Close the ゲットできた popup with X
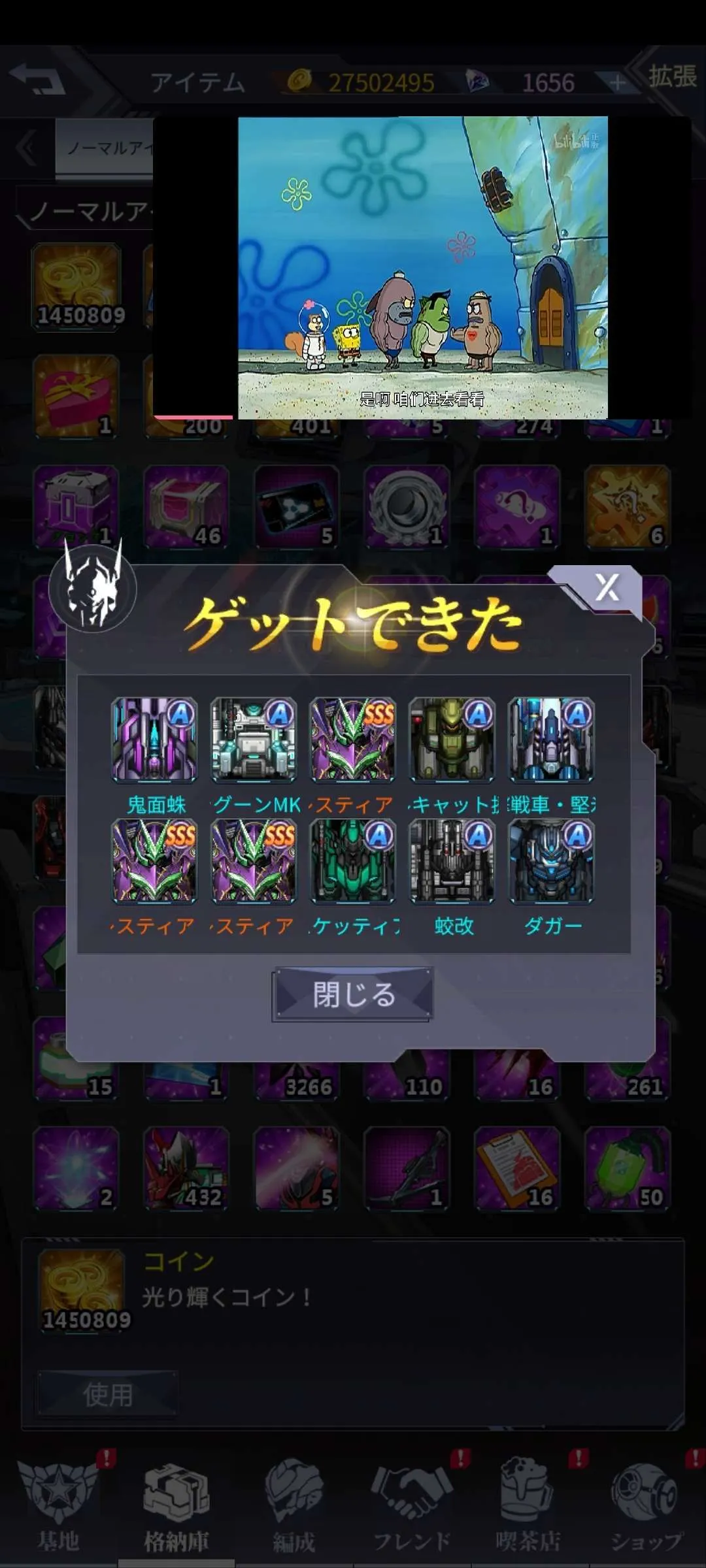The width and height of the screenshot is (706, 1568). [607, 587]
